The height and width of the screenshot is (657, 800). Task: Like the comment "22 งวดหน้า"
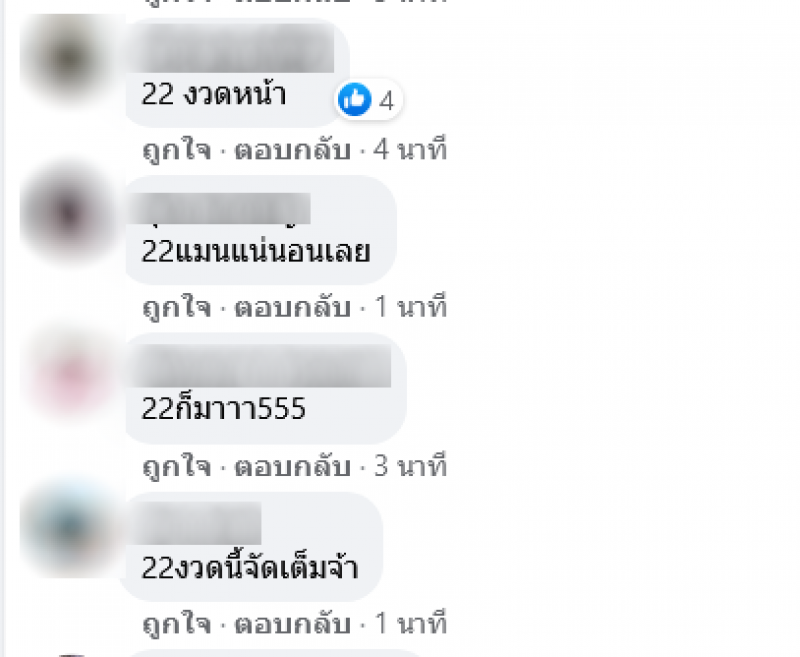tap(176, 151)
